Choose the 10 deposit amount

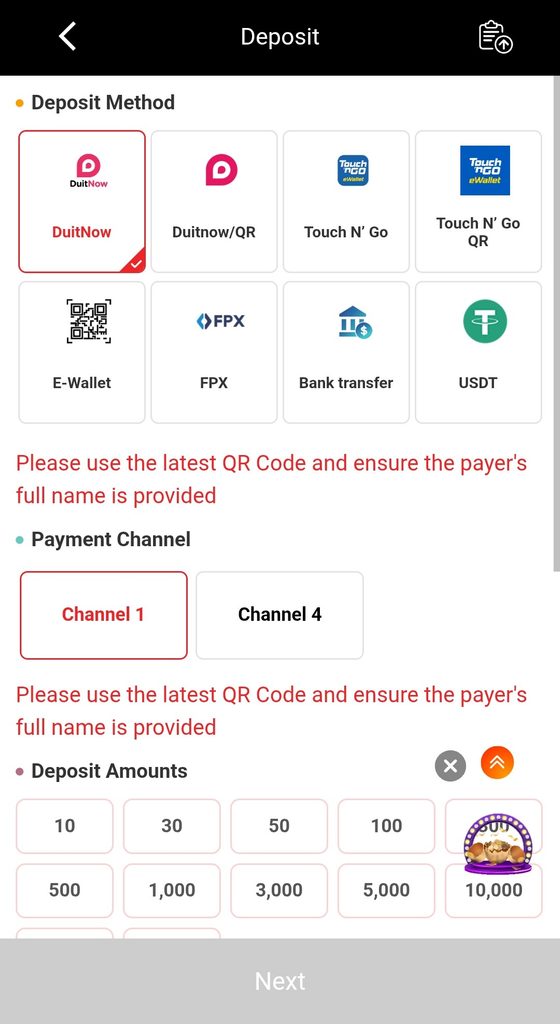tap(65, 826)
